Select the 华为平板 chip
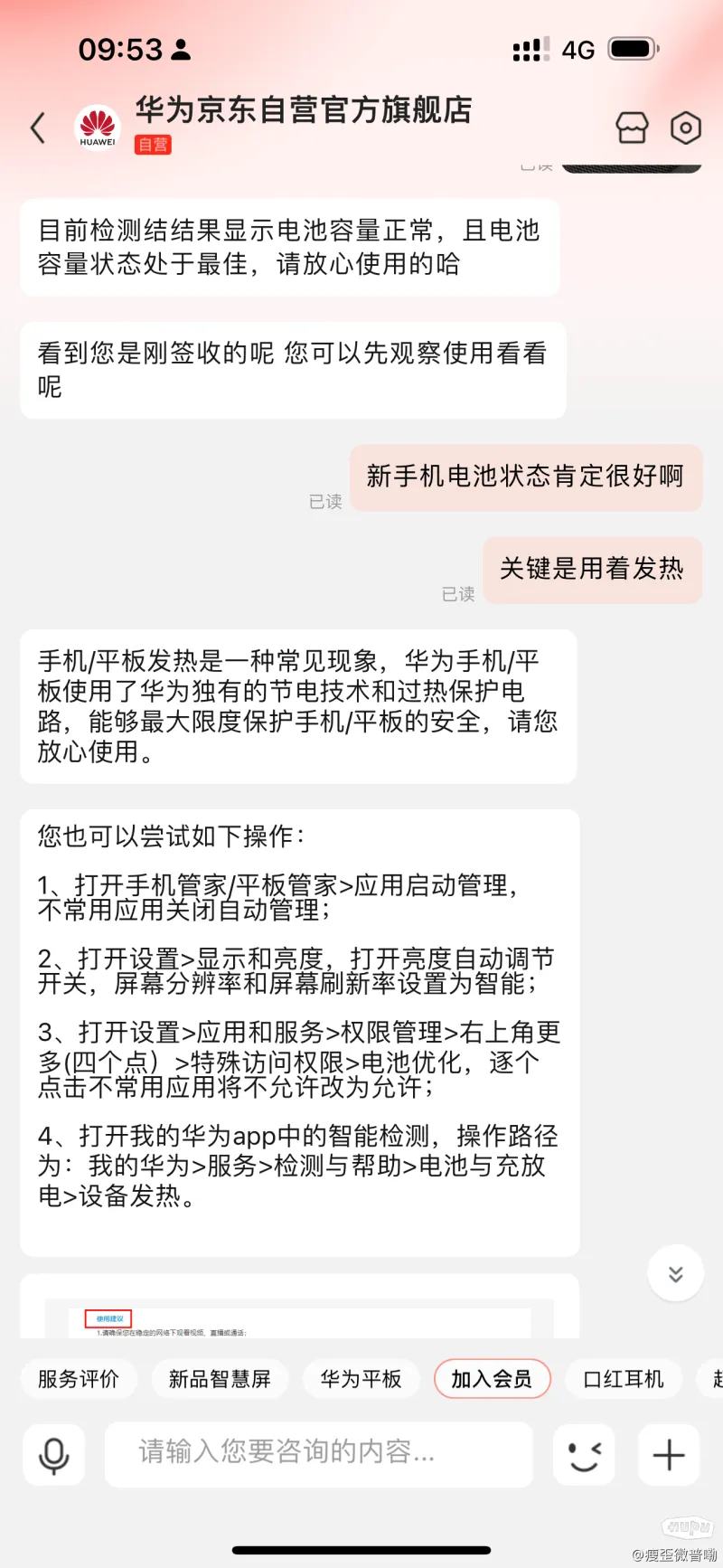 361,1379
